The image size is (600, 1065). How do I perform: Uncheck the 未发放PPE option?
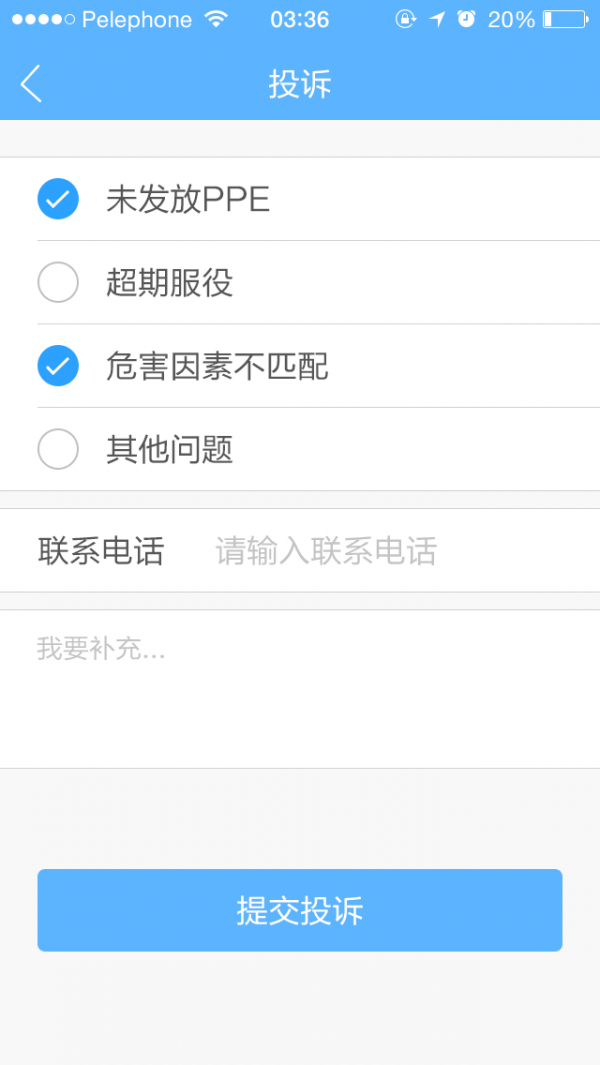pyautogui.click(x=58, y=200)
